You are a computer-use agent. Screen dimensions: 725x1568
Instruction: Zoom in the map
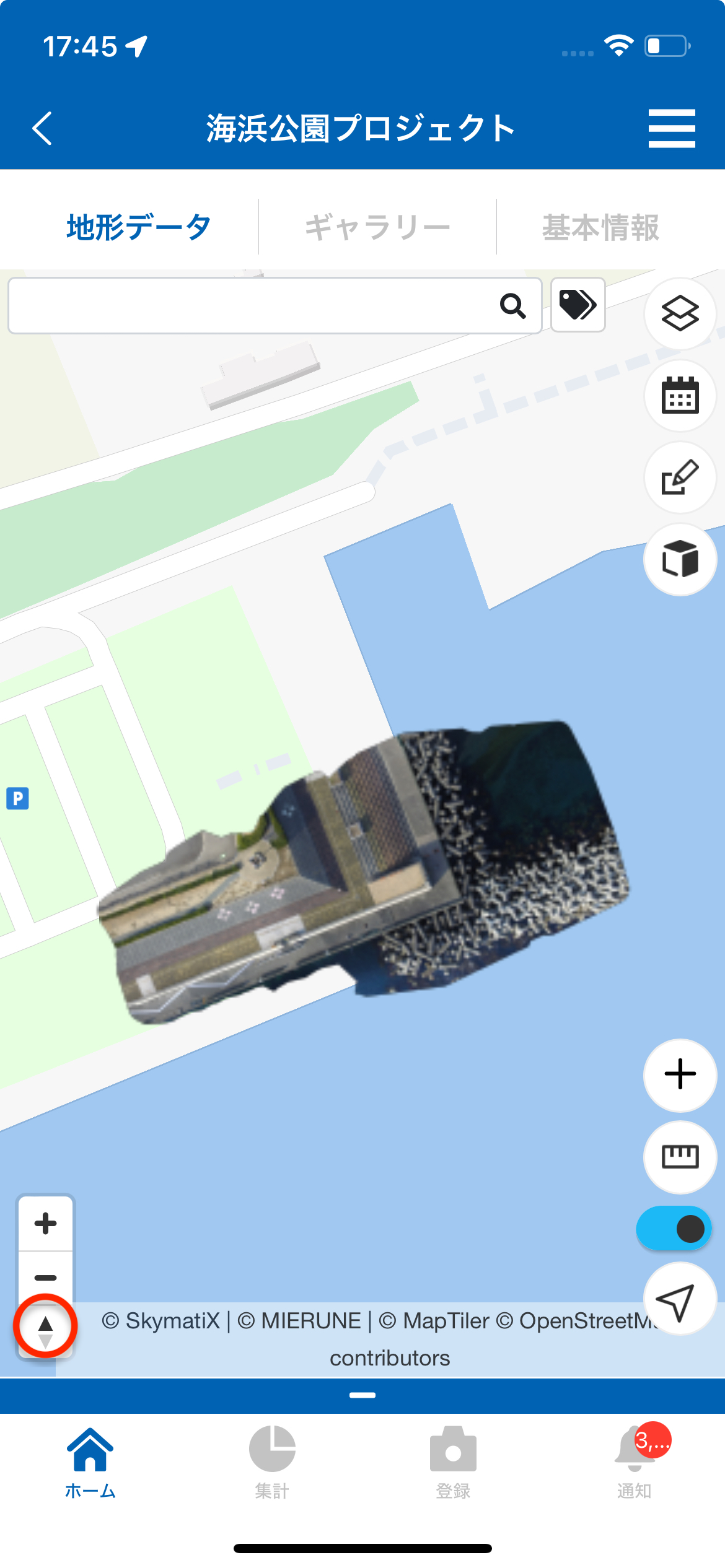tap(46, 1224)
